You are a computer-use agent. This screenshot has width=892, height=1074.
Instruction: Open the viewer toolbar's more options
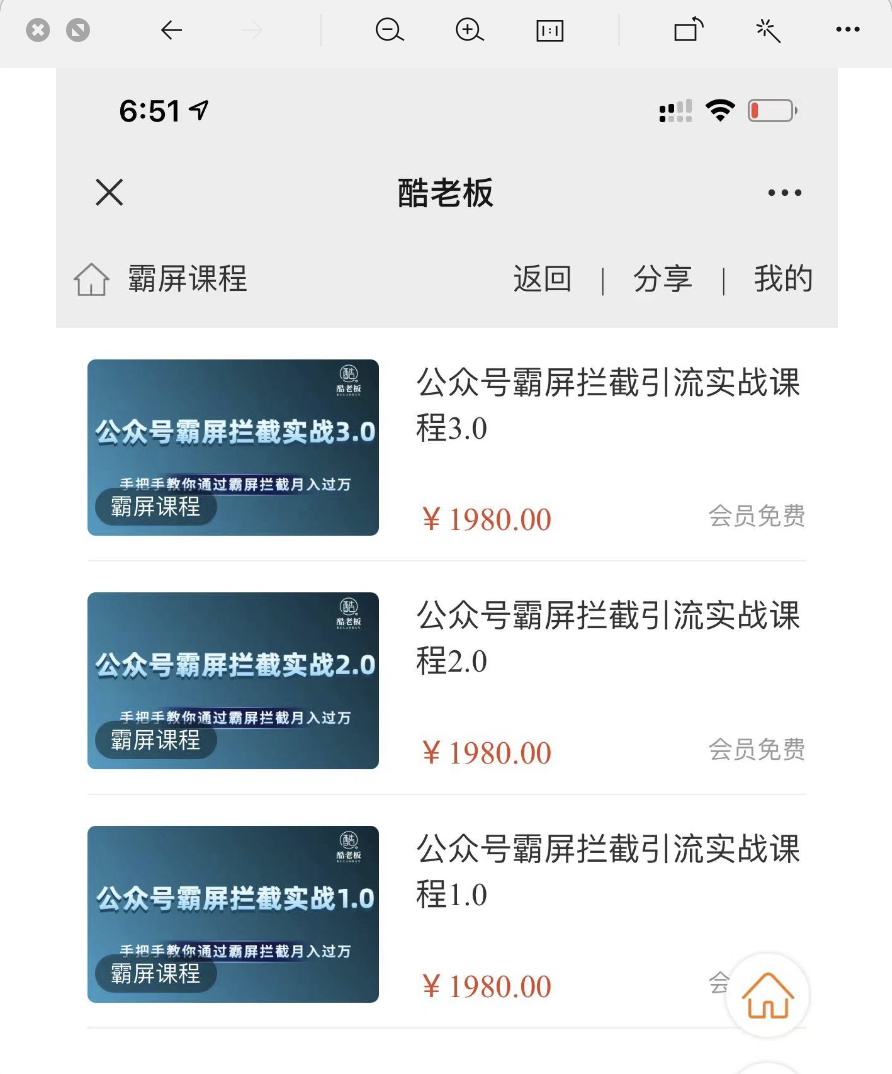847,31
